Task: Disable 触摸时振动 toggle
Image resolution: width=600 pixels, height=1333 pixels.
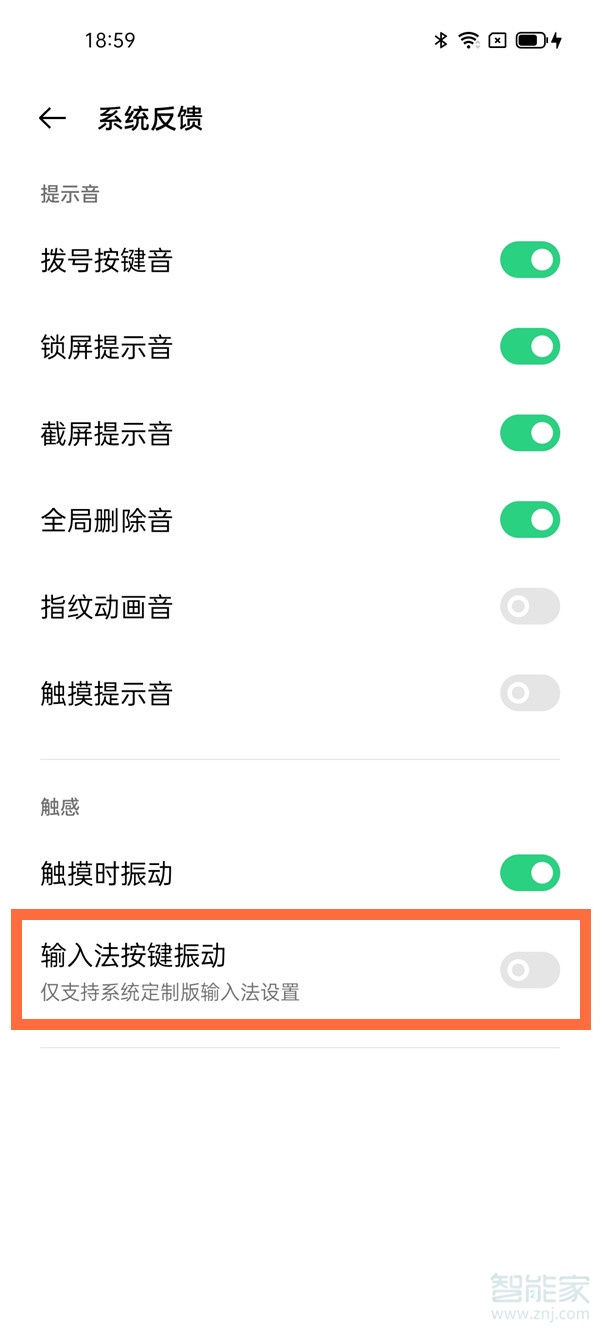Action: 529,873
